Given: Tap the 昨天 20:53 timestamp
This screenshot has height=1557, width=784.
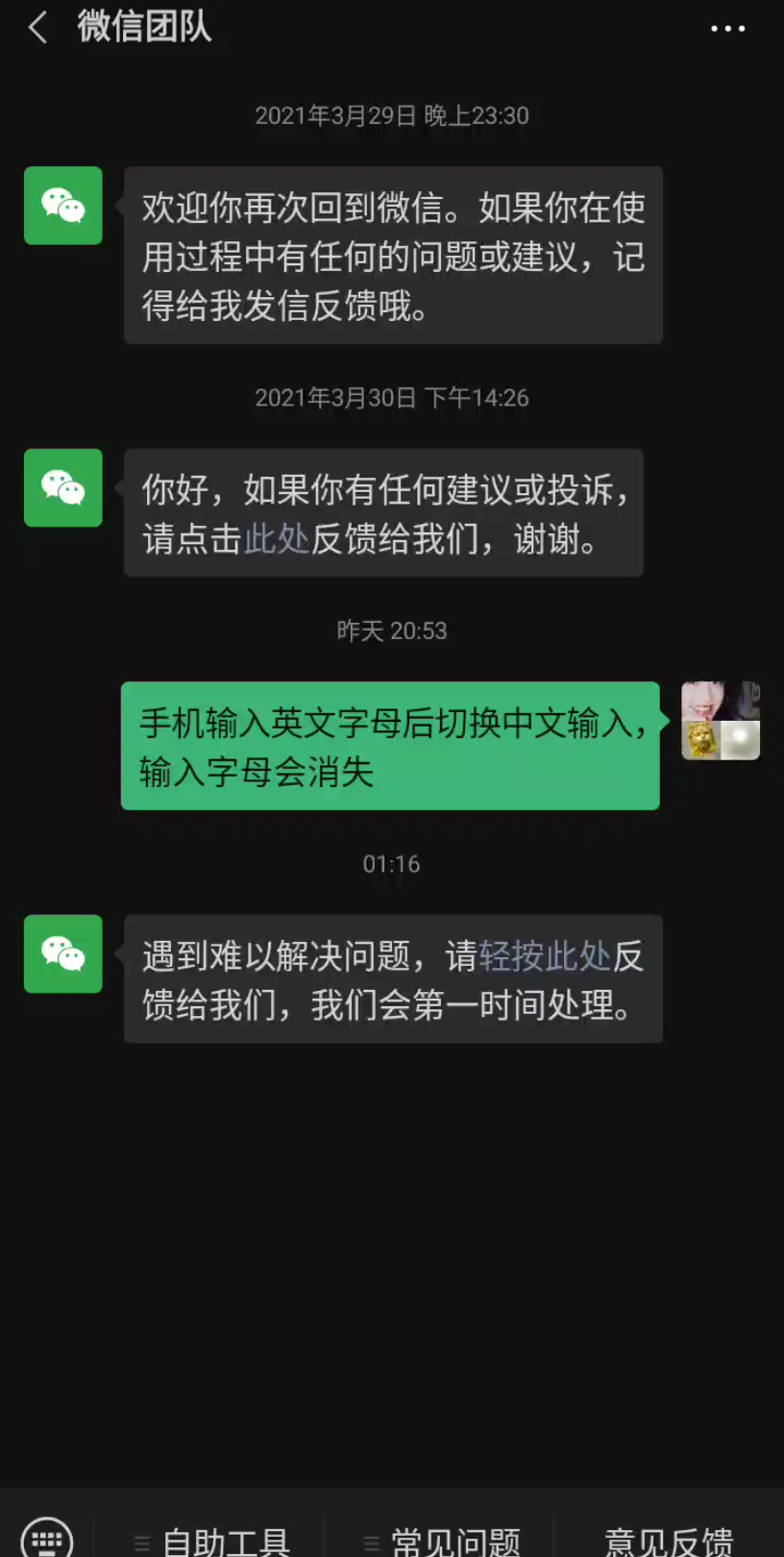Looking at the screenshot, I should 392,630.
